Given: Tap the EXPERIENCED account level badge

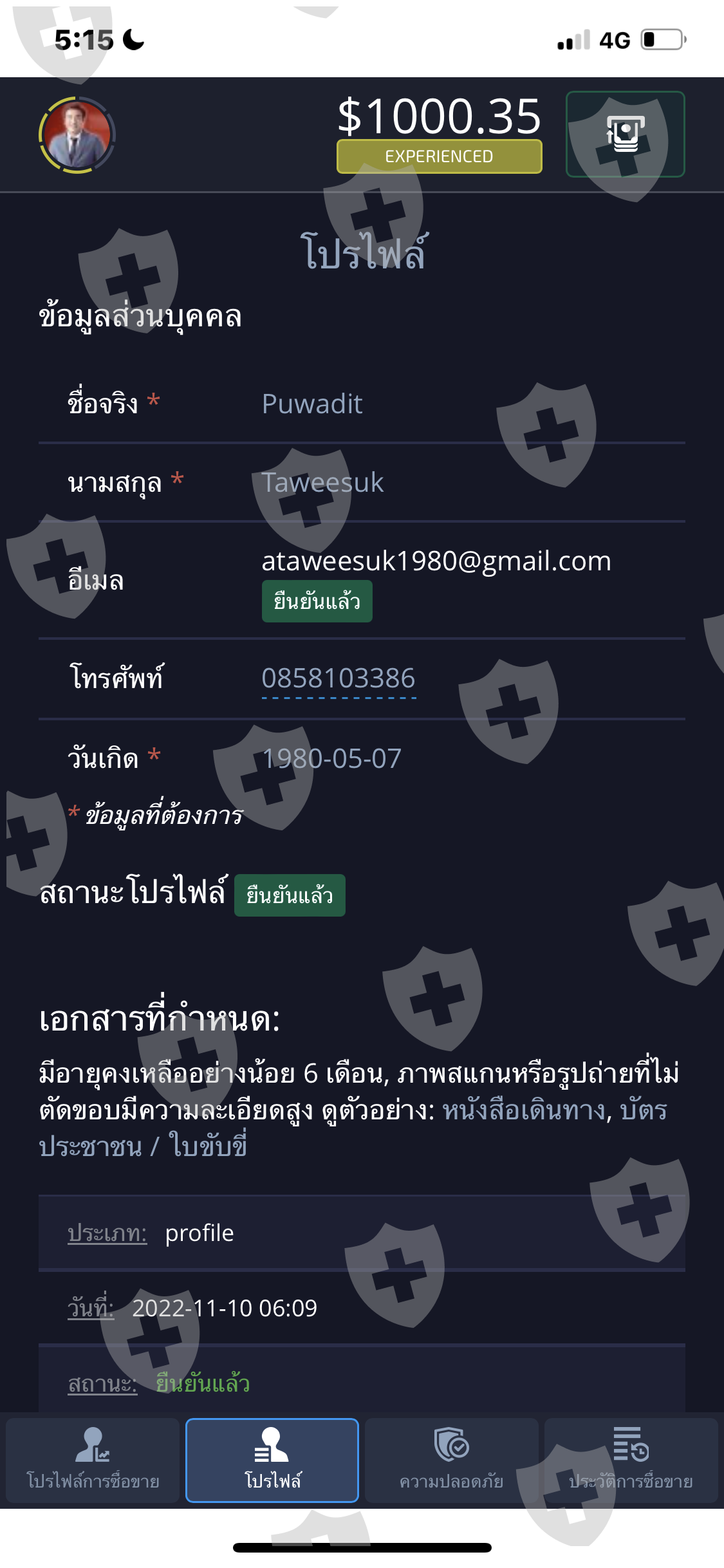Looking at the screenshot, I should click(x=439, y=156).
